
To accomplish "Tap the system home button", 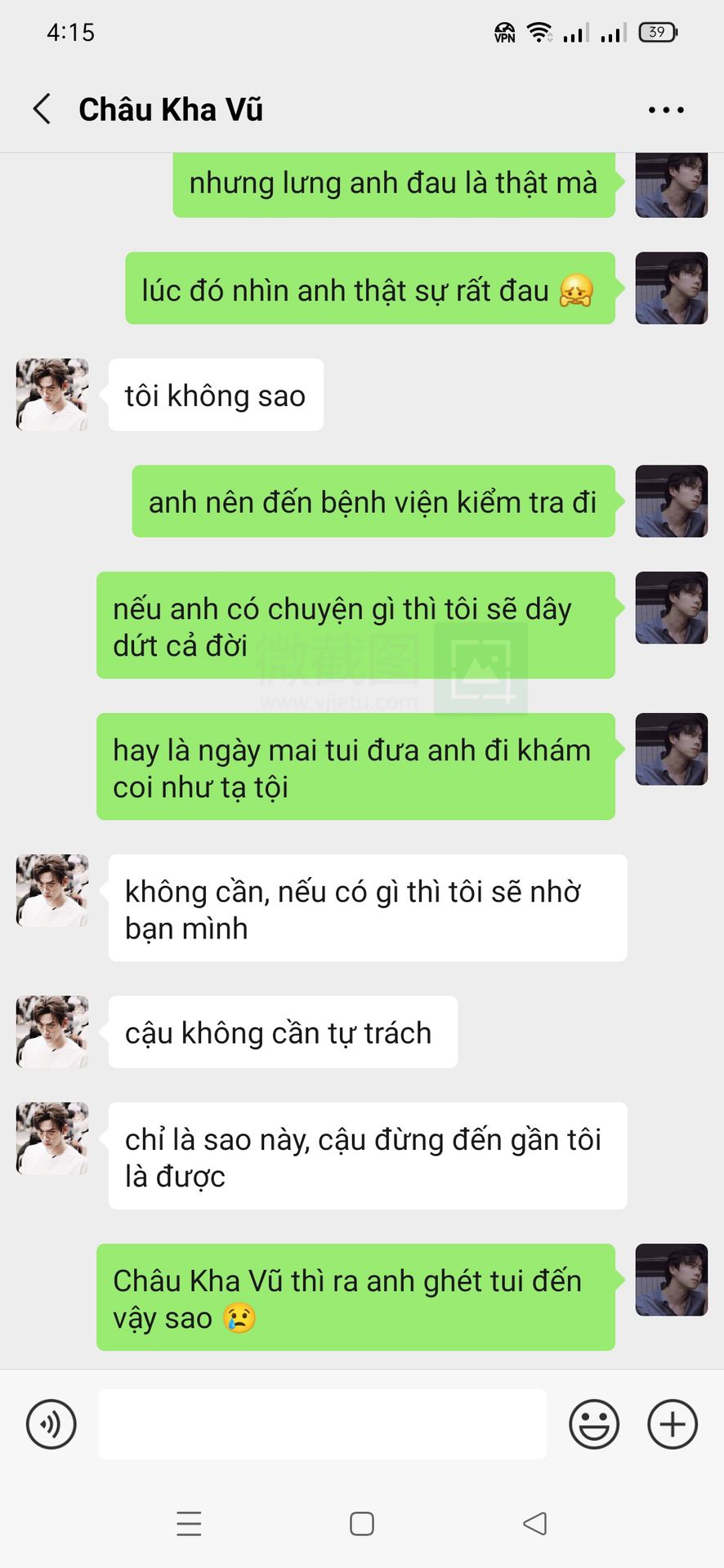I will [362, 1524].
